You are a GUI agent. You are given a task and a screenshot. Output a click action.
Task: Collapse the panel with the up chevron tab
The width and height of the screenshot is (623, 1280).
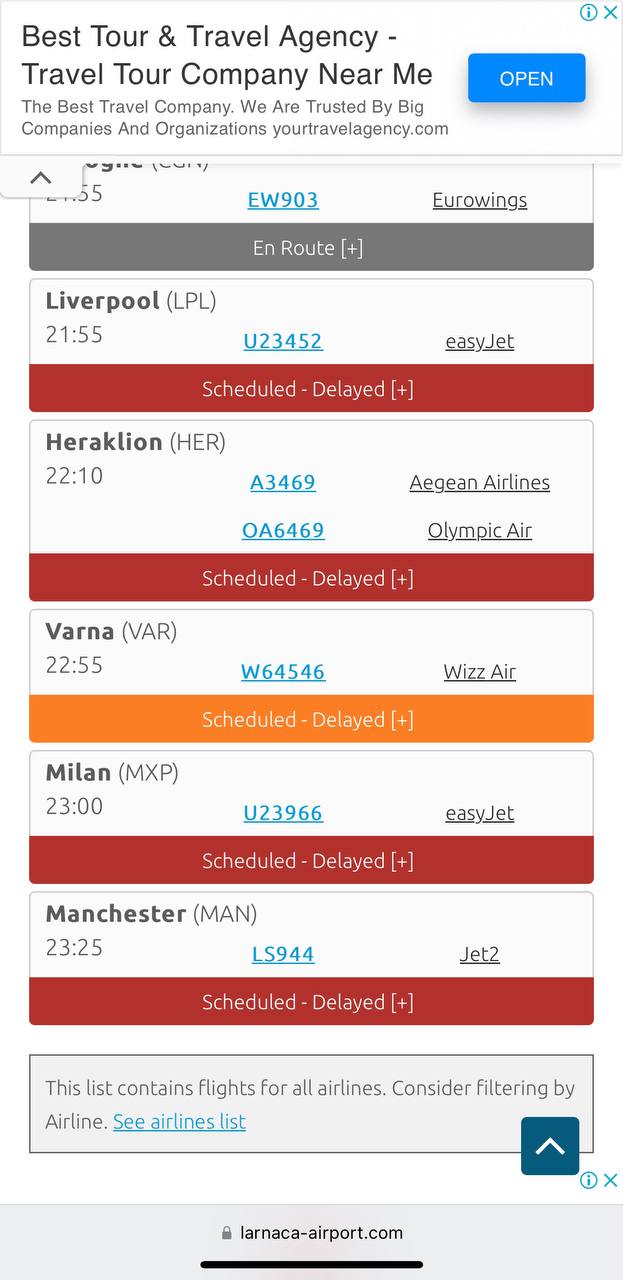41,178
